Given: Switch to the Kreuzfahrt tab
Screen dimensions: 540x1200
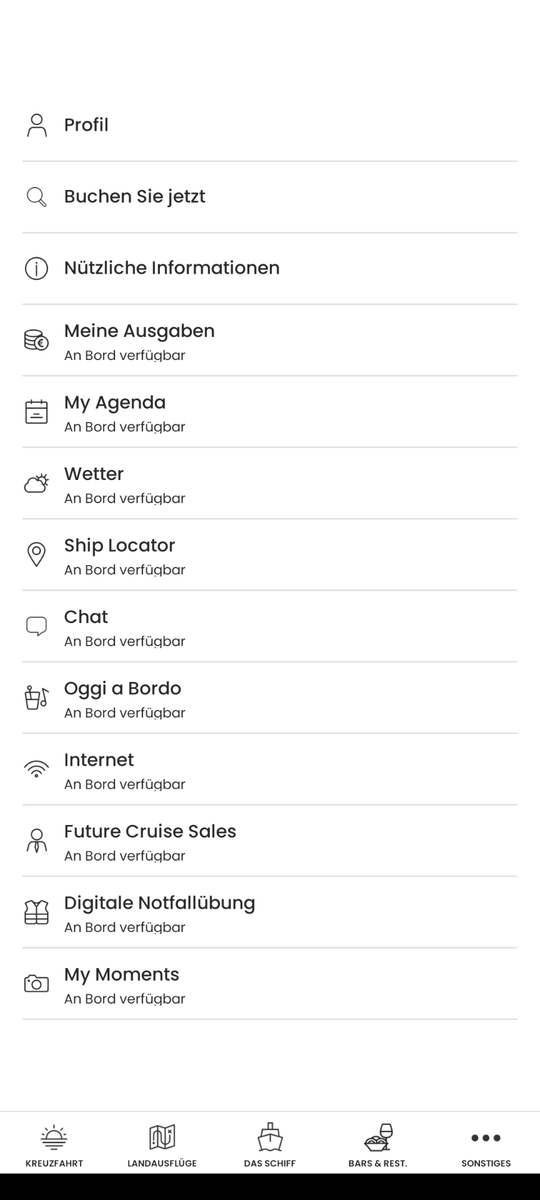Looking at the screenshot, I should tap(54, 1145).
